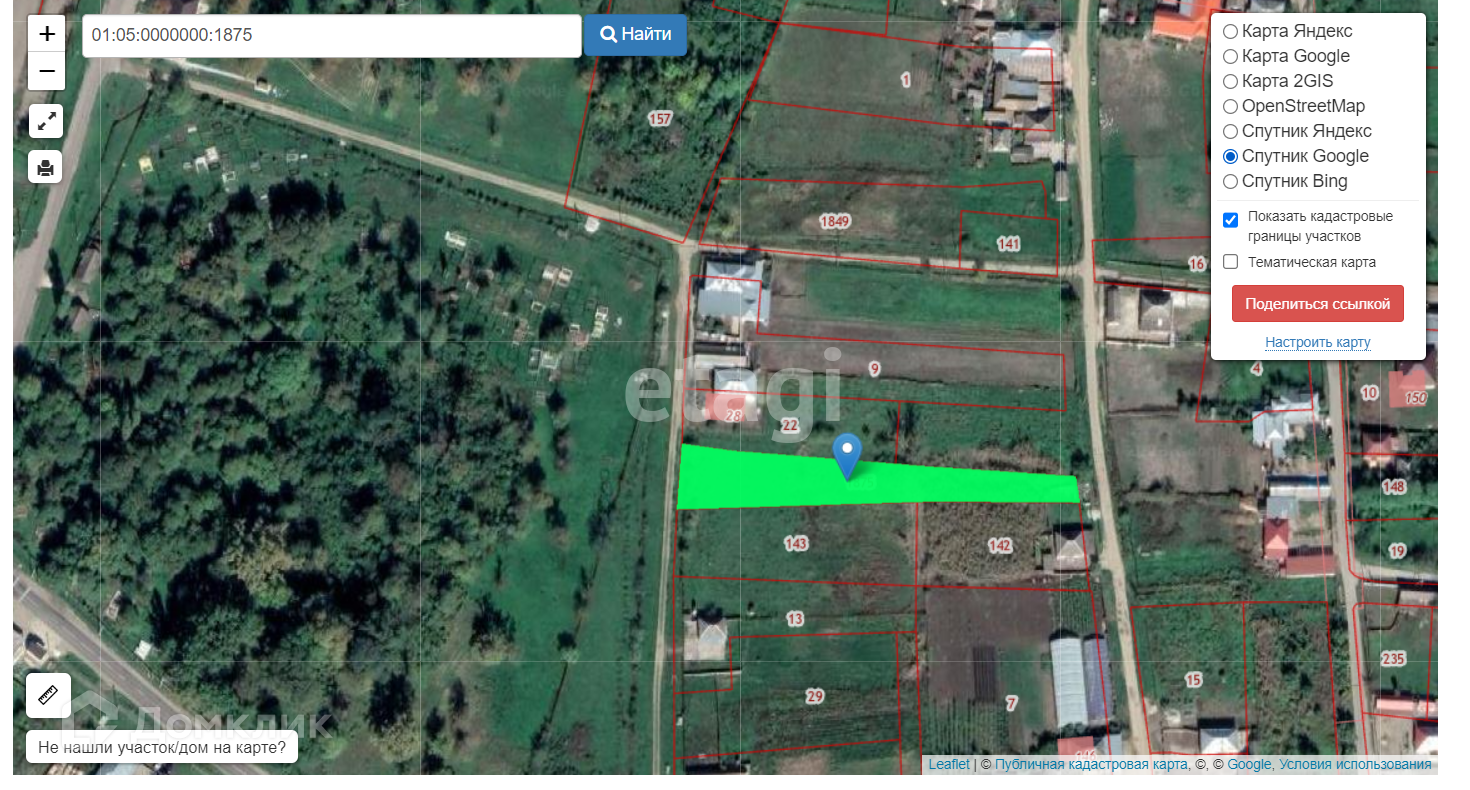Open the ruler measurement tool
Image resolution: width=1470 pixels, height=790 pixels.
[x=48, y=695]
